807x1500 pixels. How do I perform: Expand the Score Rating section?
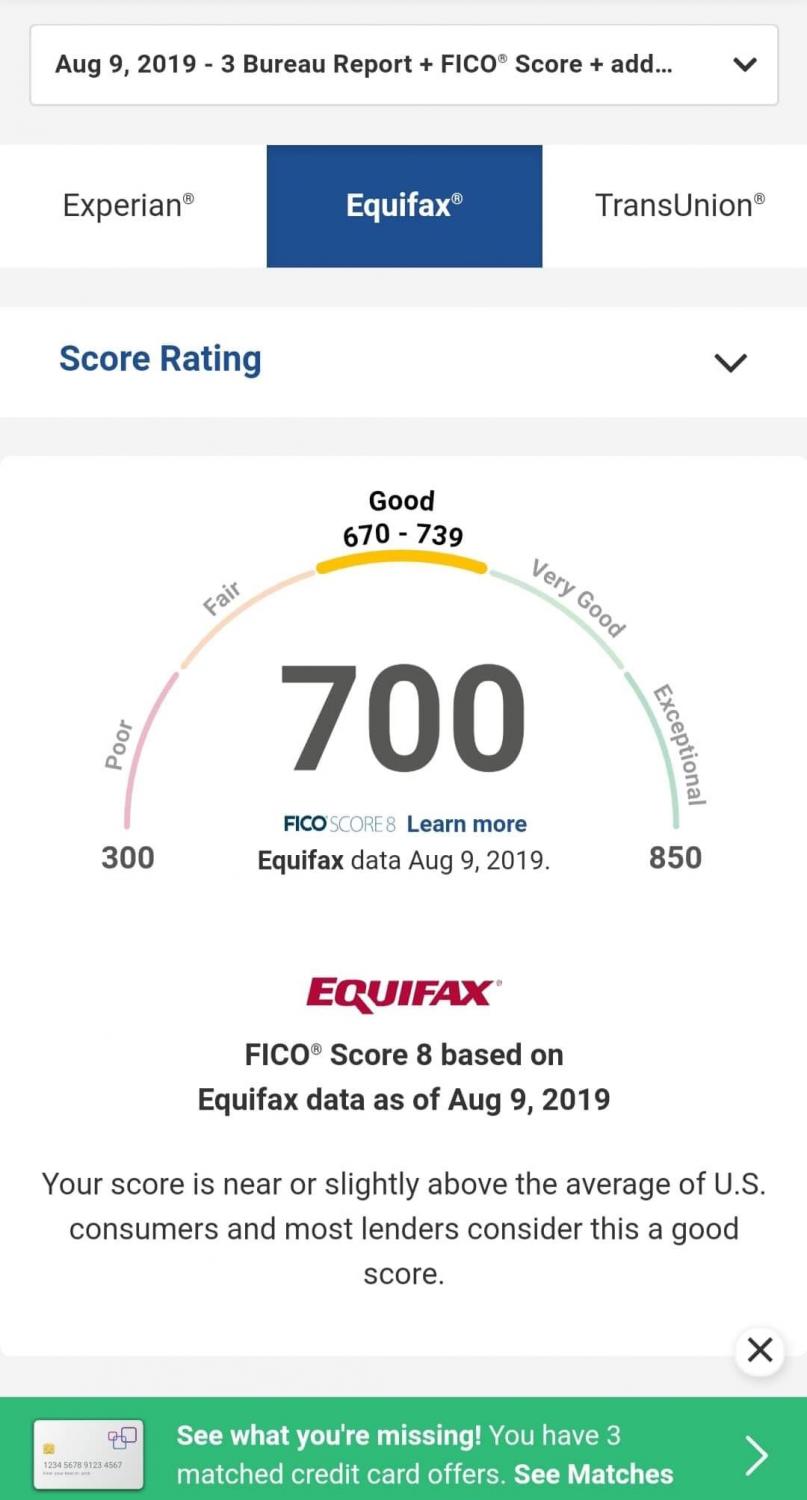pos(404,361)
